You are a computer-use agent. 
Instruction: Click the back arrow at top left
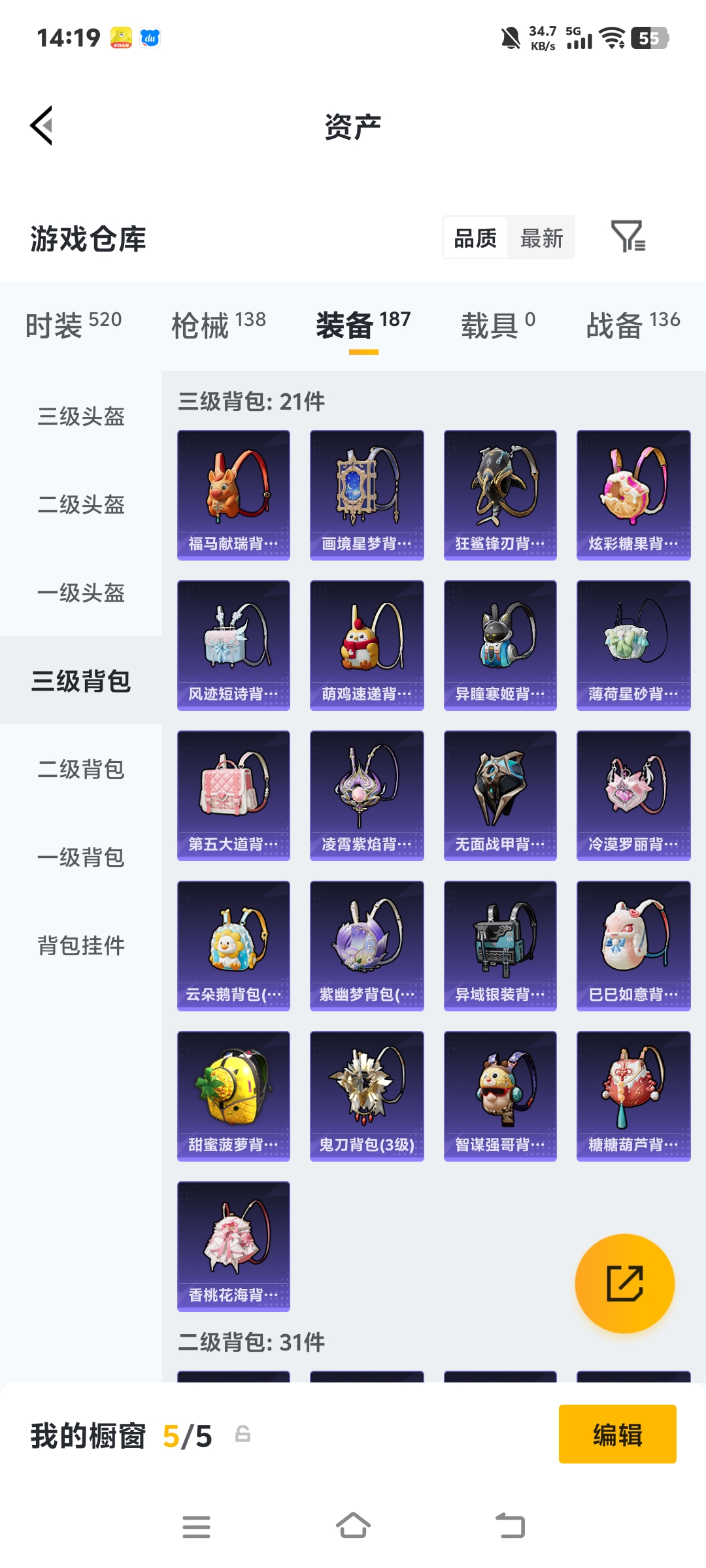[41, 126]
